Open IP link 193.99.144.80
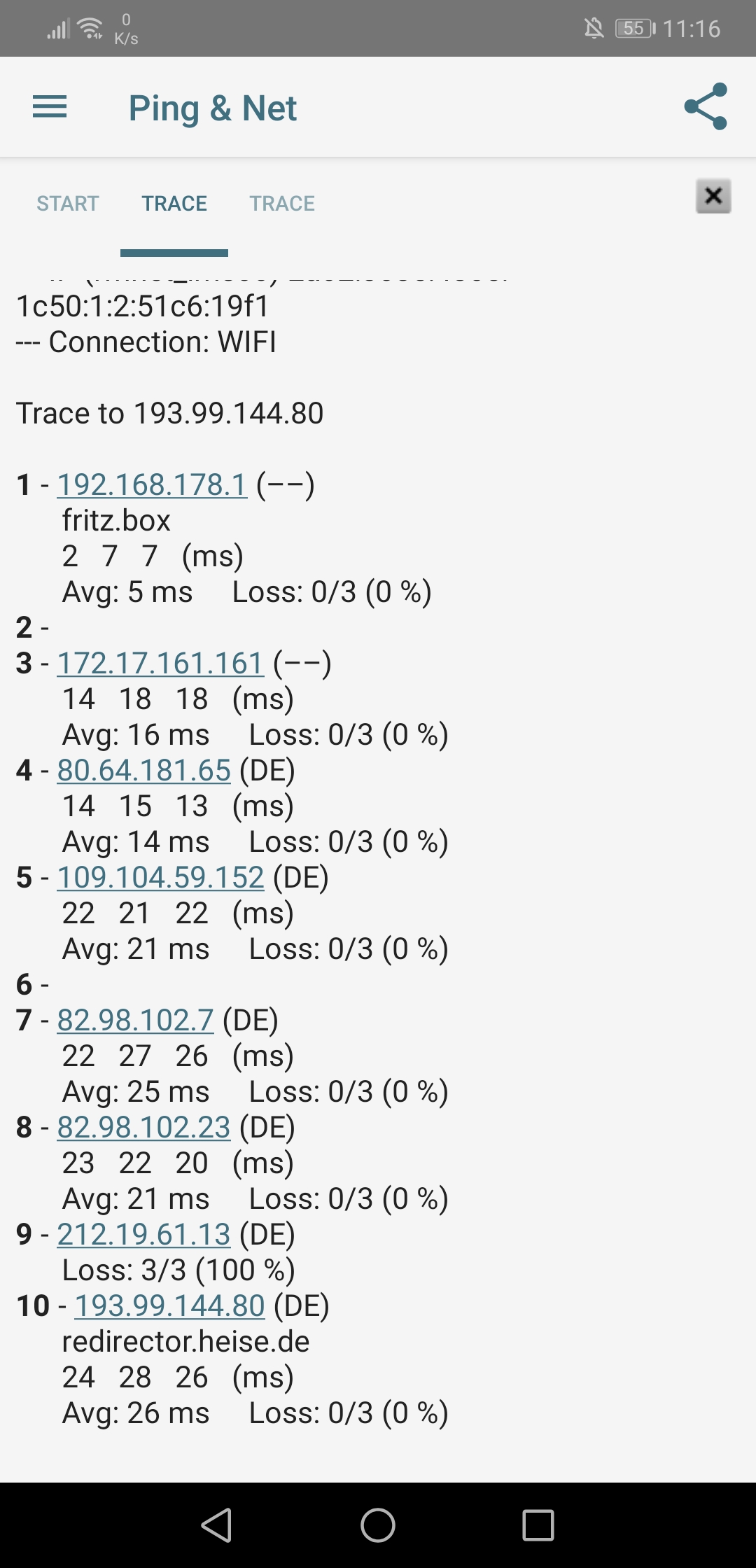Viewport: 756px width, 1568px height. (x=169, y=1305)
